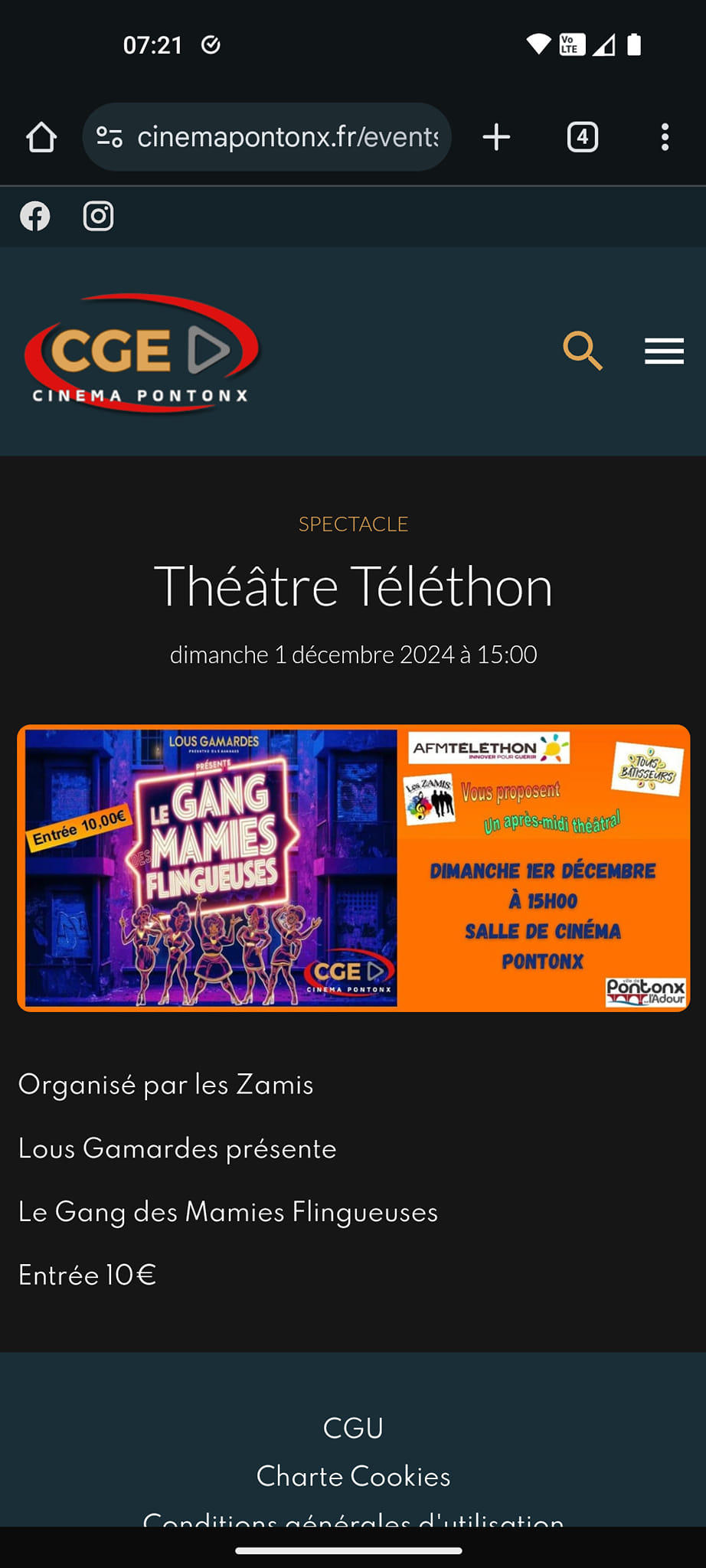Open the Charte Cookies link
Viewport: 706px width, 1568px height.
[353, 1476]
